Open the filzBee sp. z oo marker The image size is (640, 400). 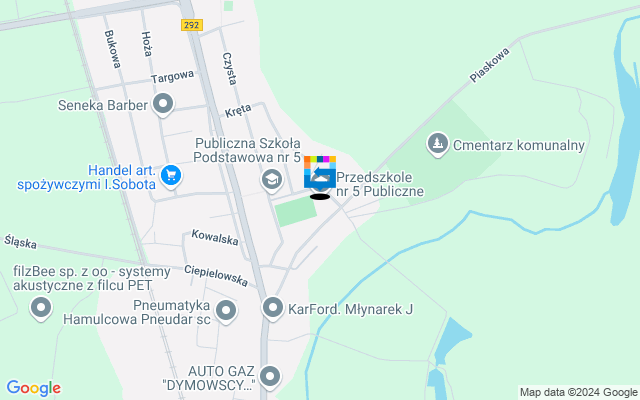pyautogui.click(x=41, y=308)
